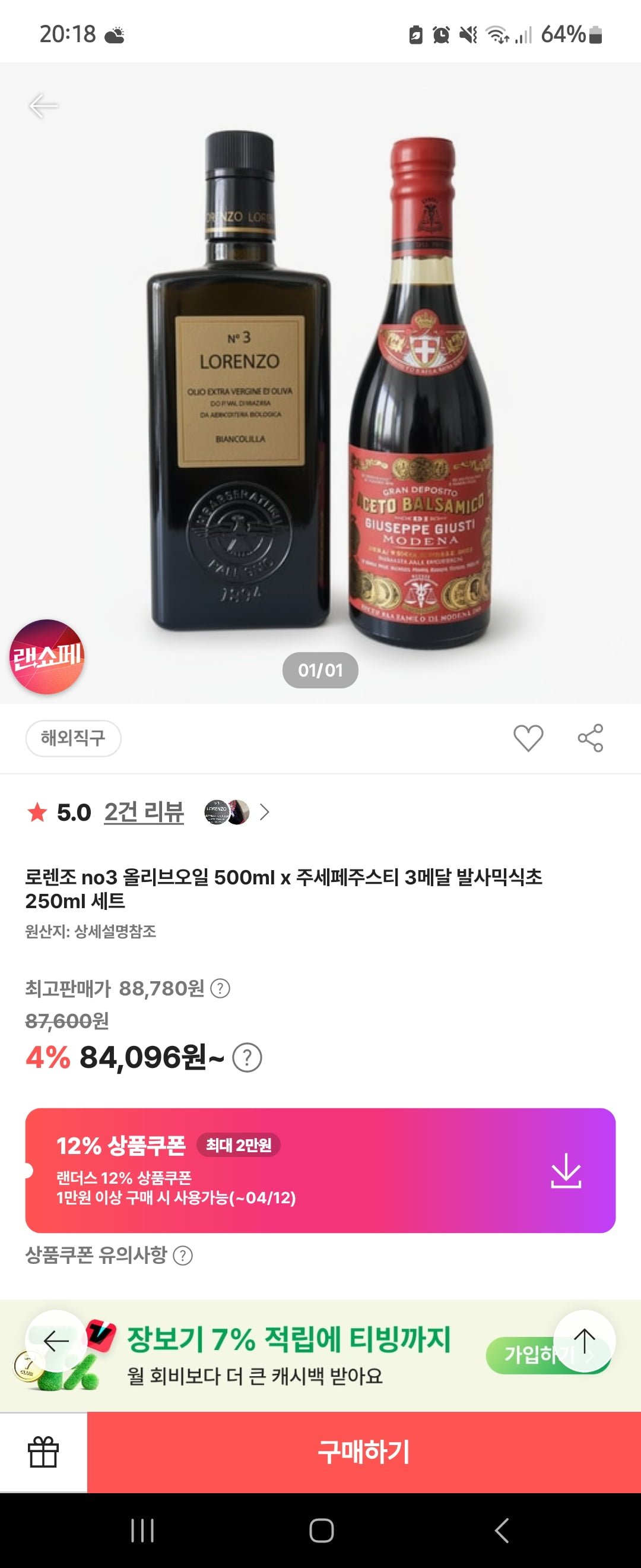The width and height of the screenshot is (641, 1568).
Task: Download the 12% 상품쿠폰 coupon
Action: 566,1170
